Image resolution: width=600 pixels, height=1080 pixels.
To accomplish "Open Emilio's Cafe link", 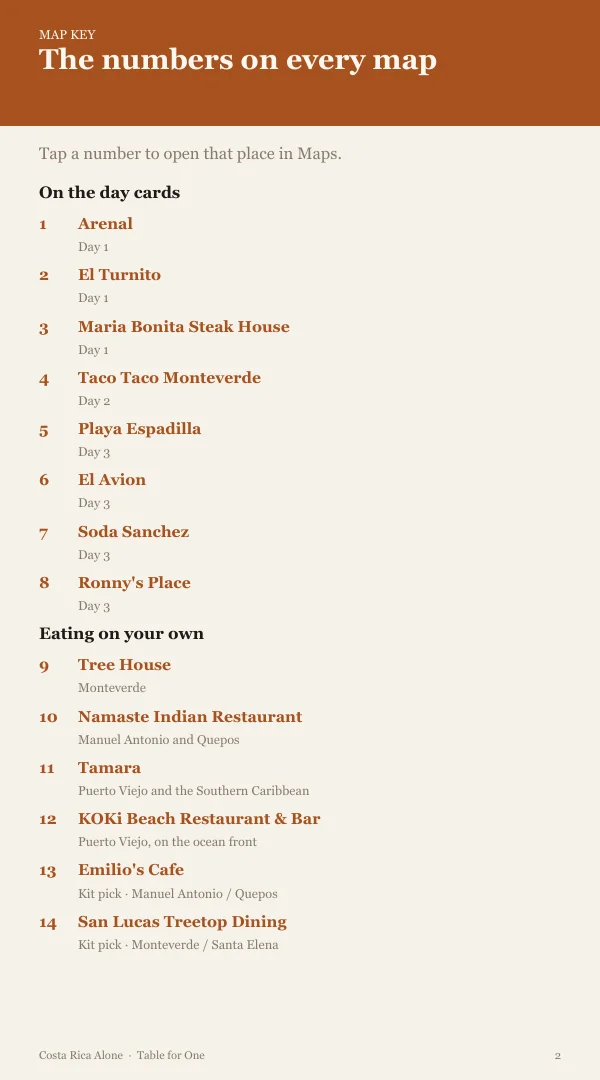I will (x=131, y=870).
